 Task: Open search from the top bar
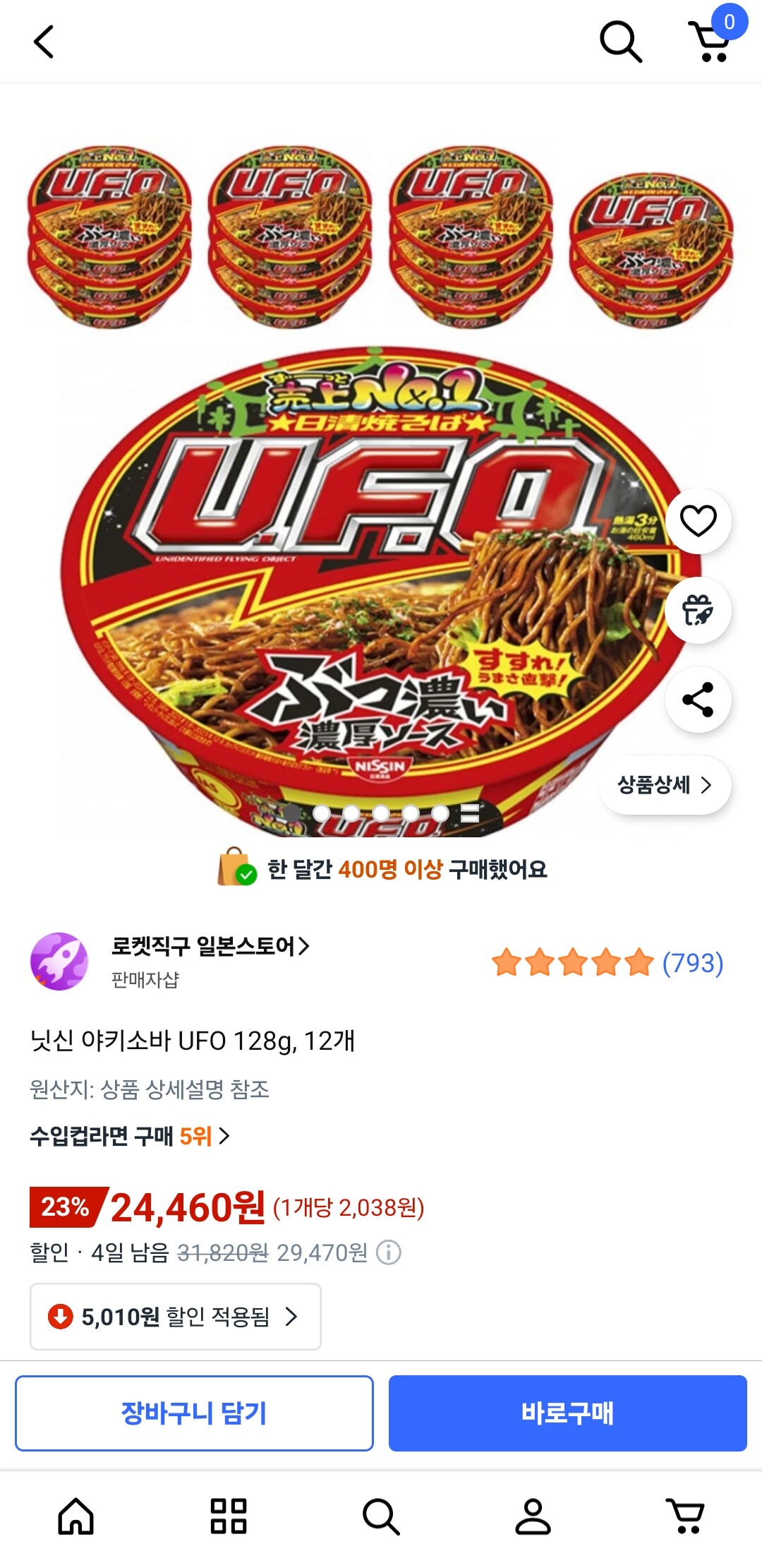(x=620, y=42)
